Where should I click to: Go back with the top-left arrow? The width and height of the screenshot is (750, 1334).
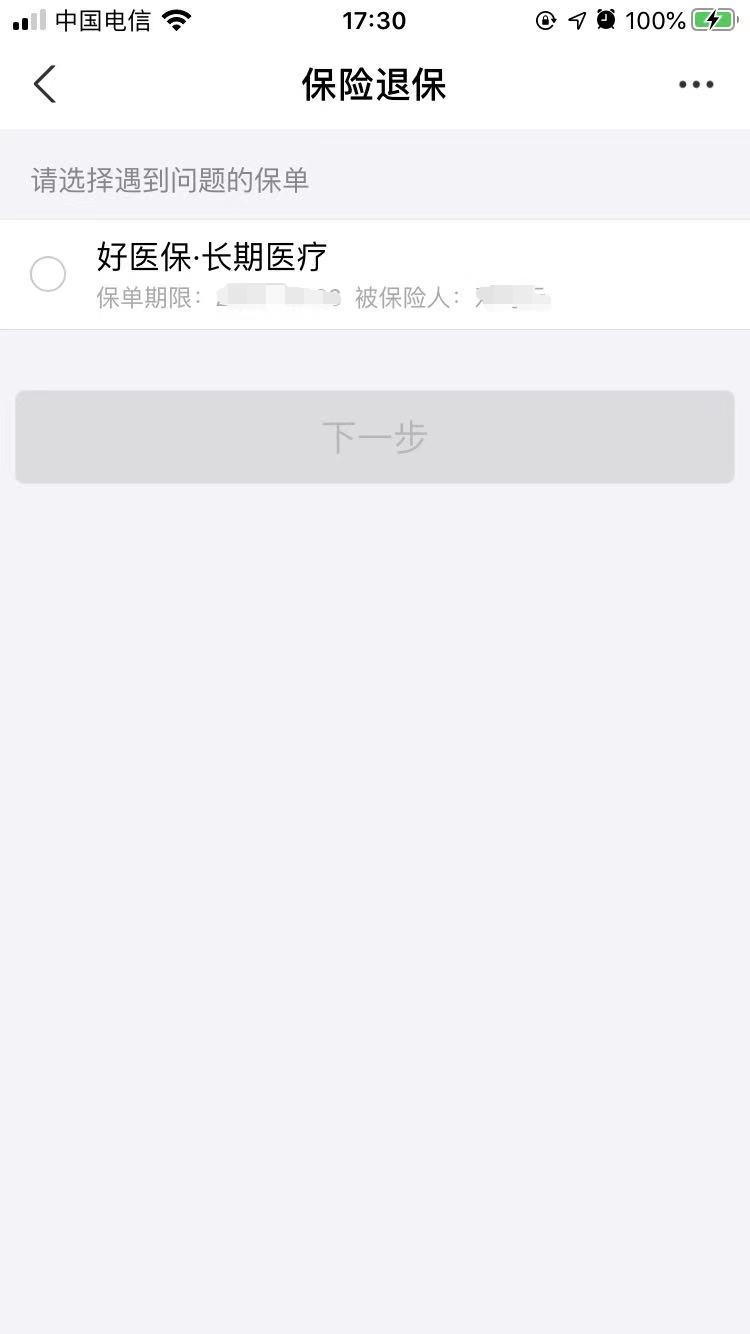44,84
